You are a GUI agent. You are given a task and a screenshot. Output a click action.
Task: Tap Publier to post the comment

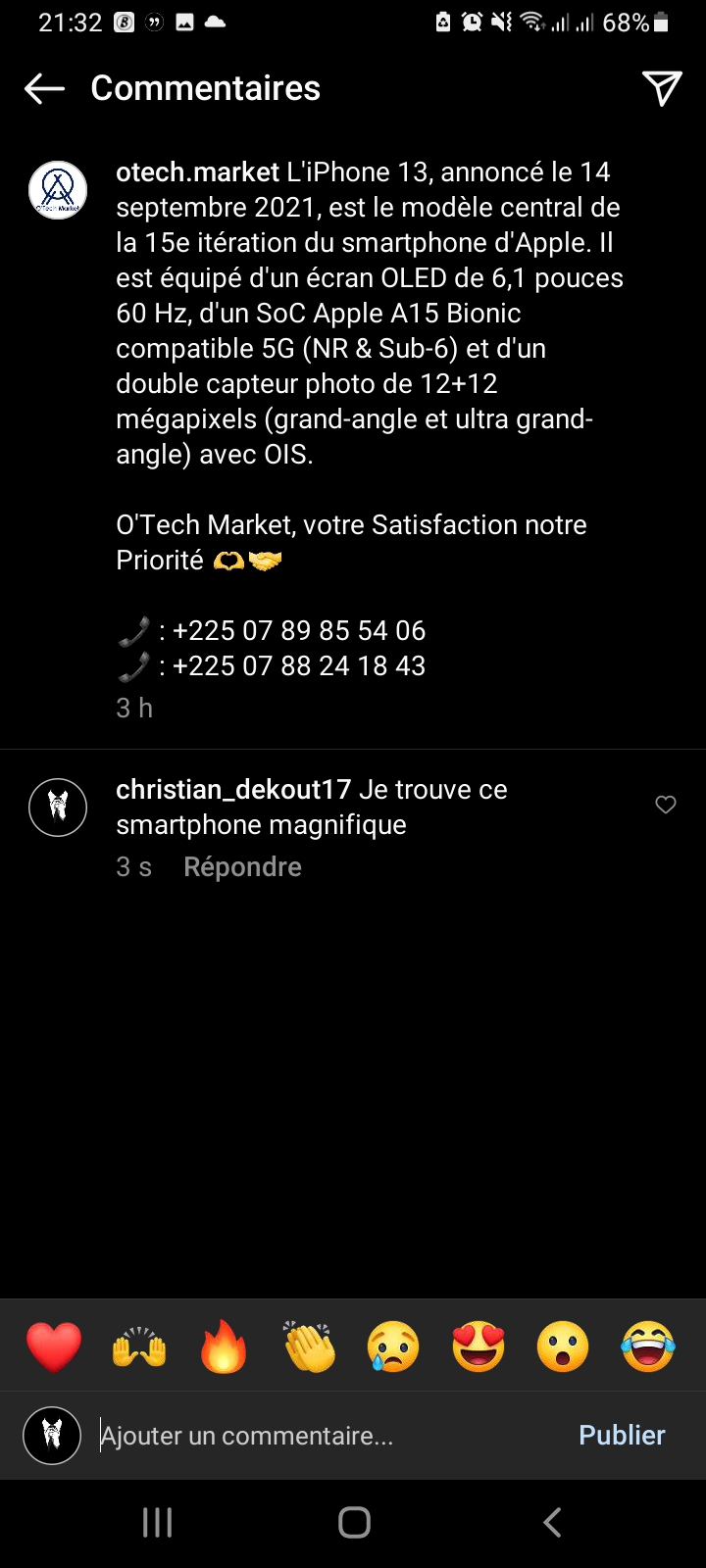click(622, 1436)
